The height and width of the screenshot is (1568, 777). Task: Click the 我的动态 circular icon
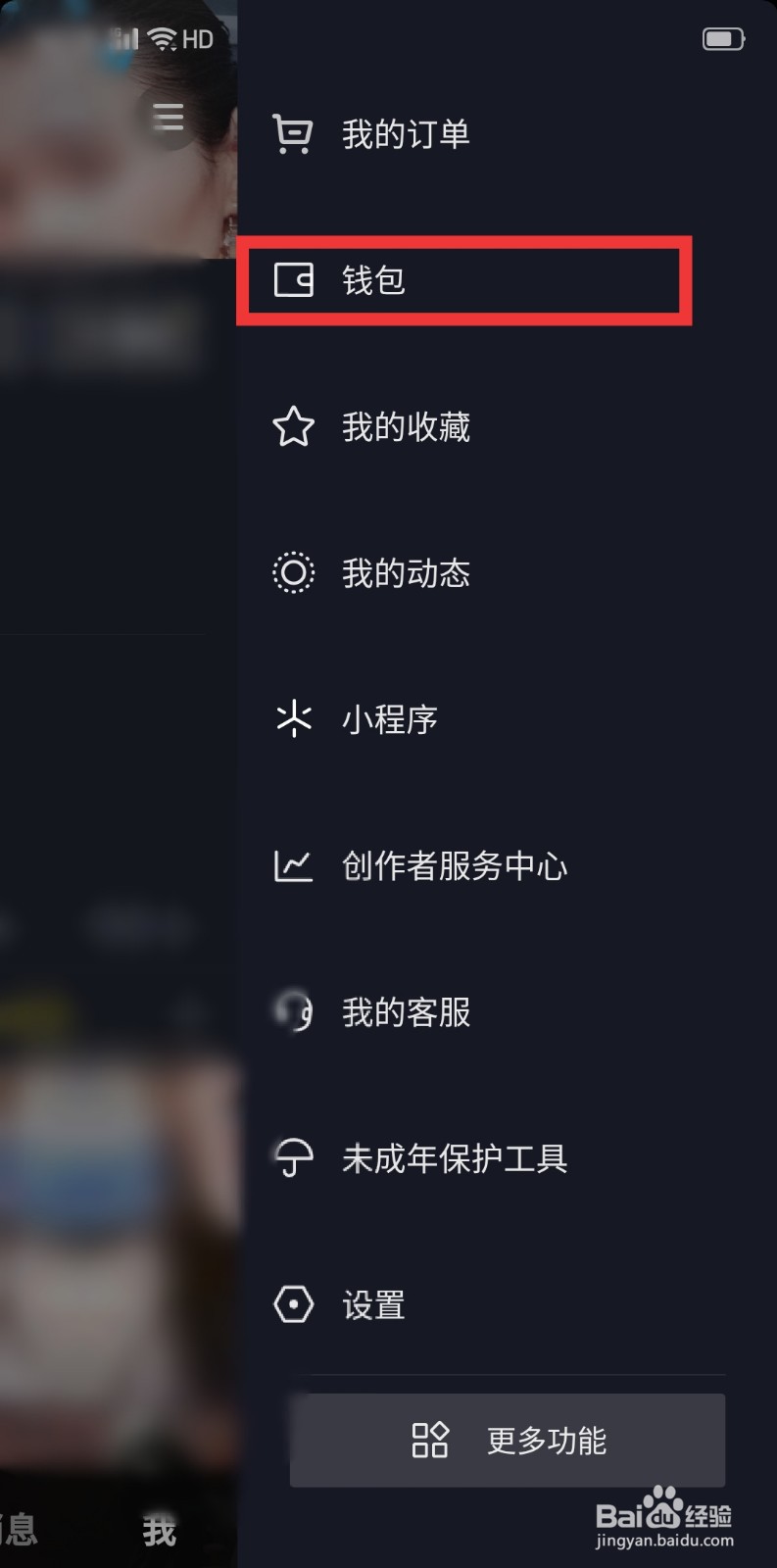tap(292, 571)
